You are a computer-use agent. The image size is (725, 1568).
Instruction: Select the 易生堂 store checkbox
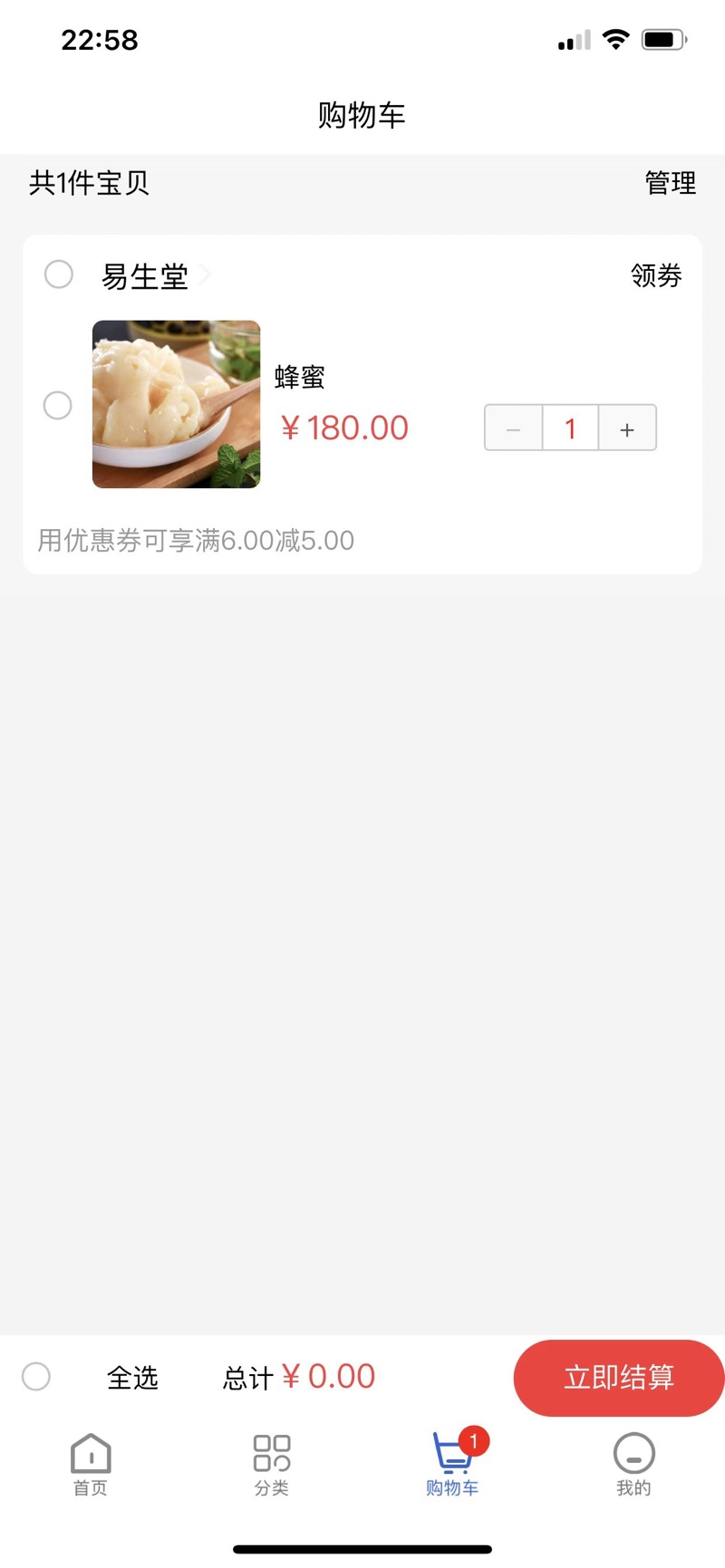(x=58, y=274)
